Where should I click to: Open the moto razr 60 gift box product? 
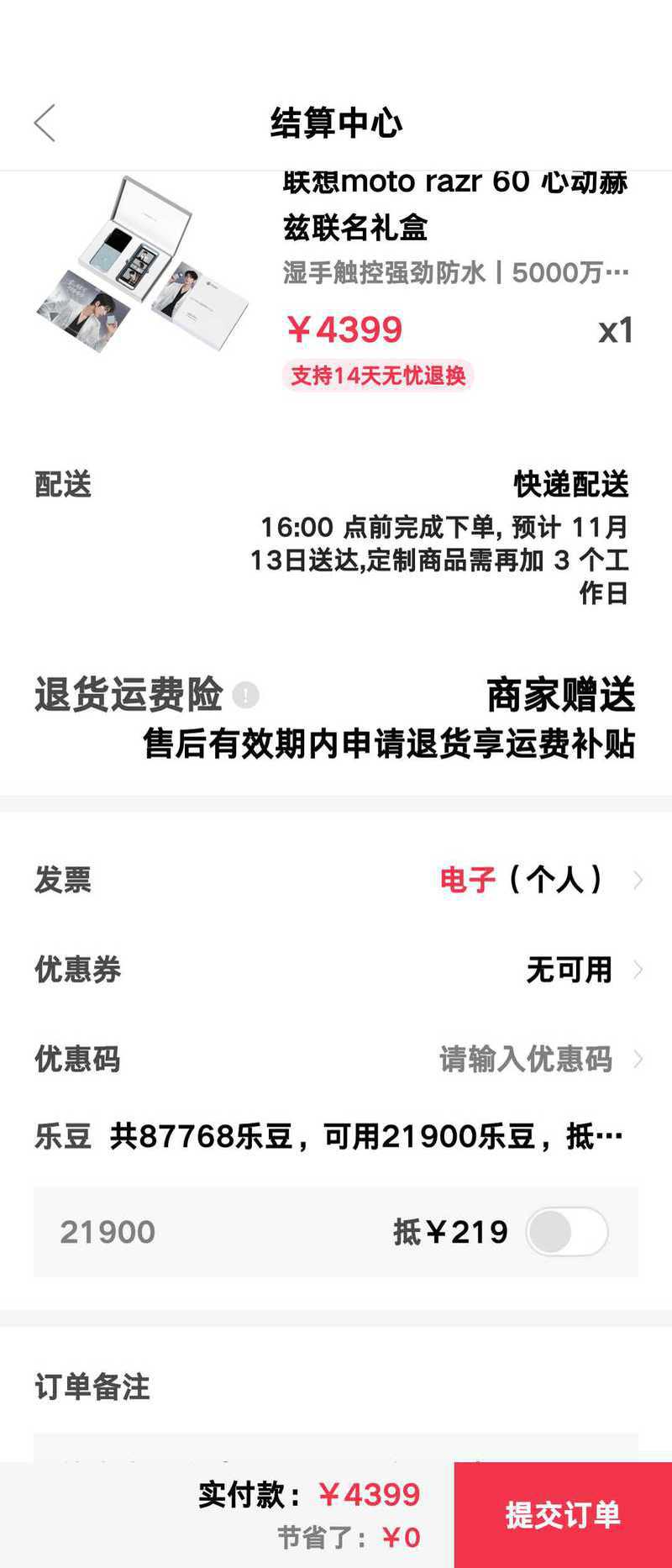pyautogui.click(x=143, y=265)
